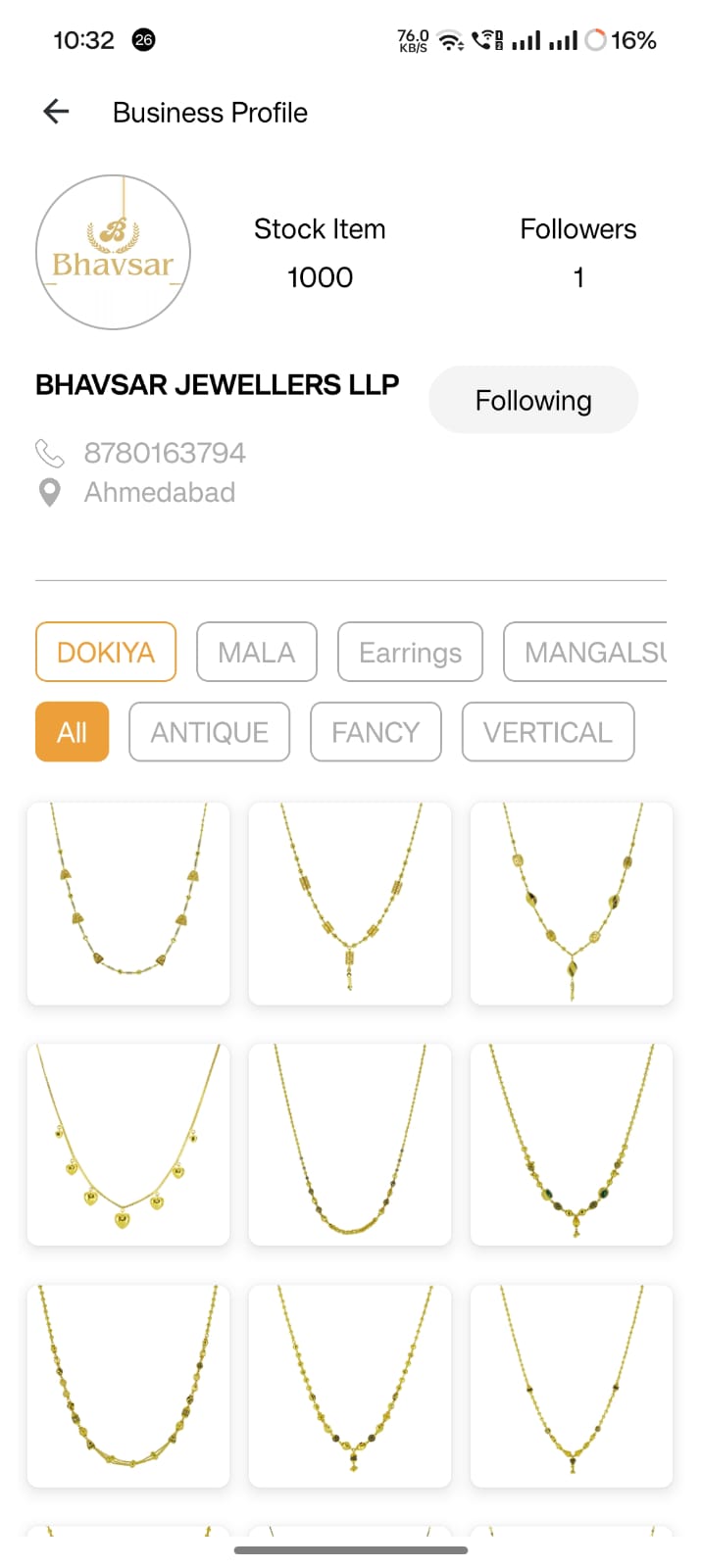This screenshot has height=1568, width=702.
Task: Select the DOKIYA category chip
Action: (x=106, y=652)
